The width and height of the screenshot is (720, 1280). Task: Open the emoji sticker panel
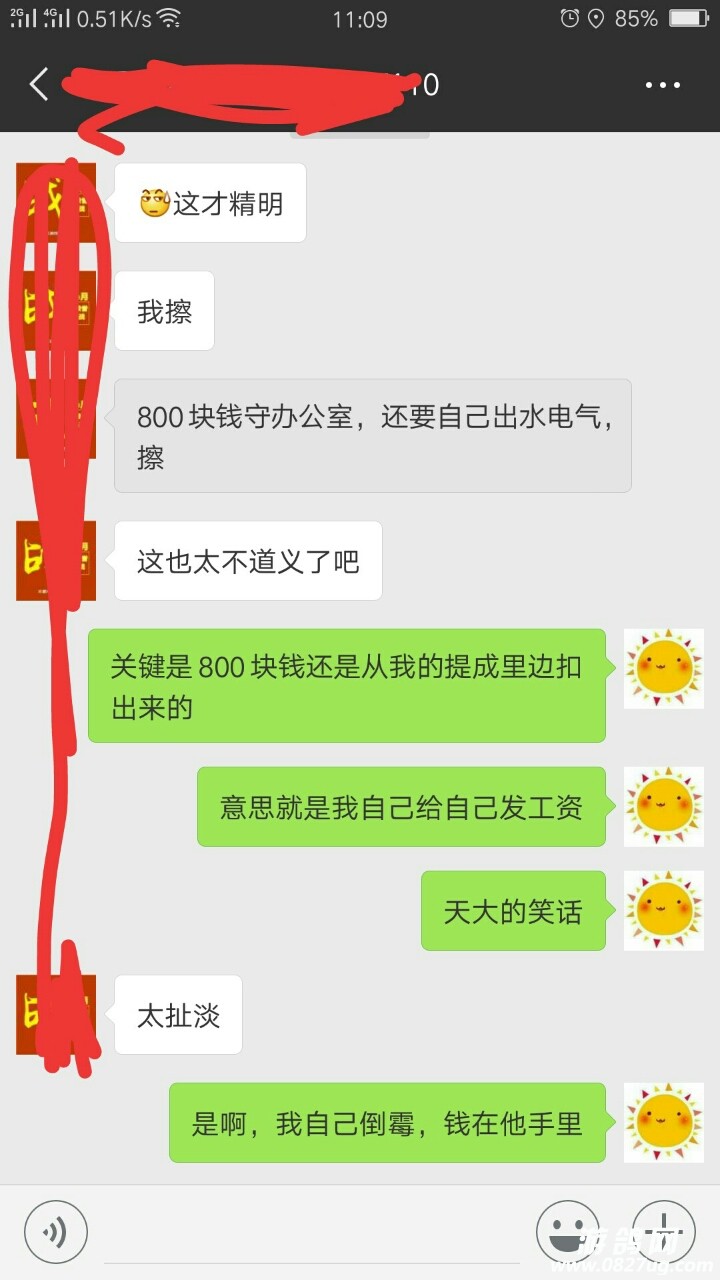pyautogui.click(x=568, y=1231)
